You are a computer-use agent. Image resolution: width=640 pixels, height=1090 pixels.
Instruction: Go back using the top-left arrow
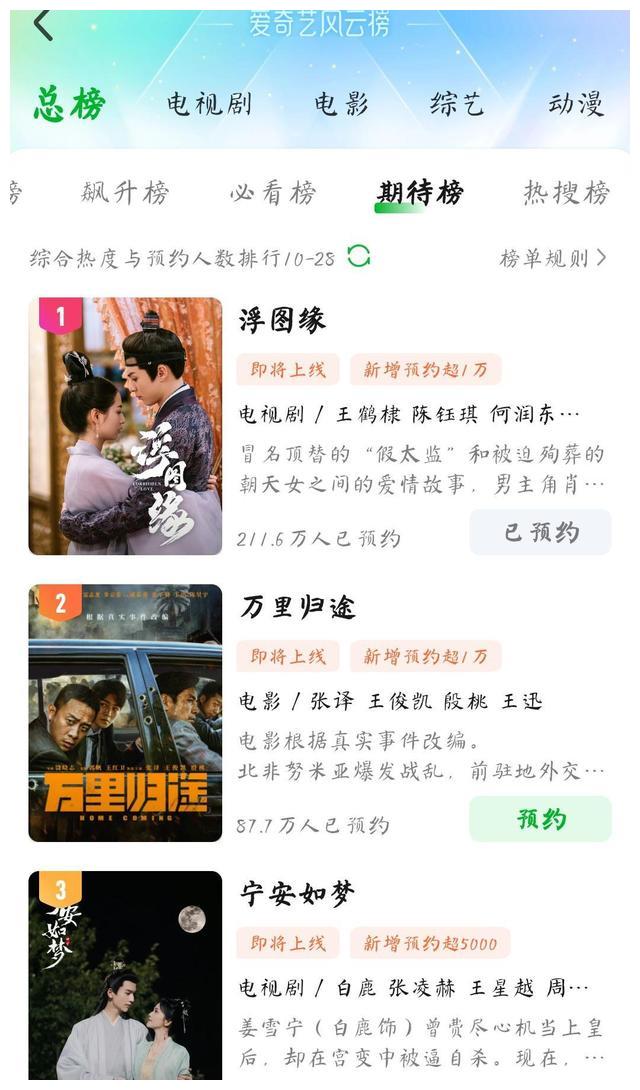pos(43,26)
